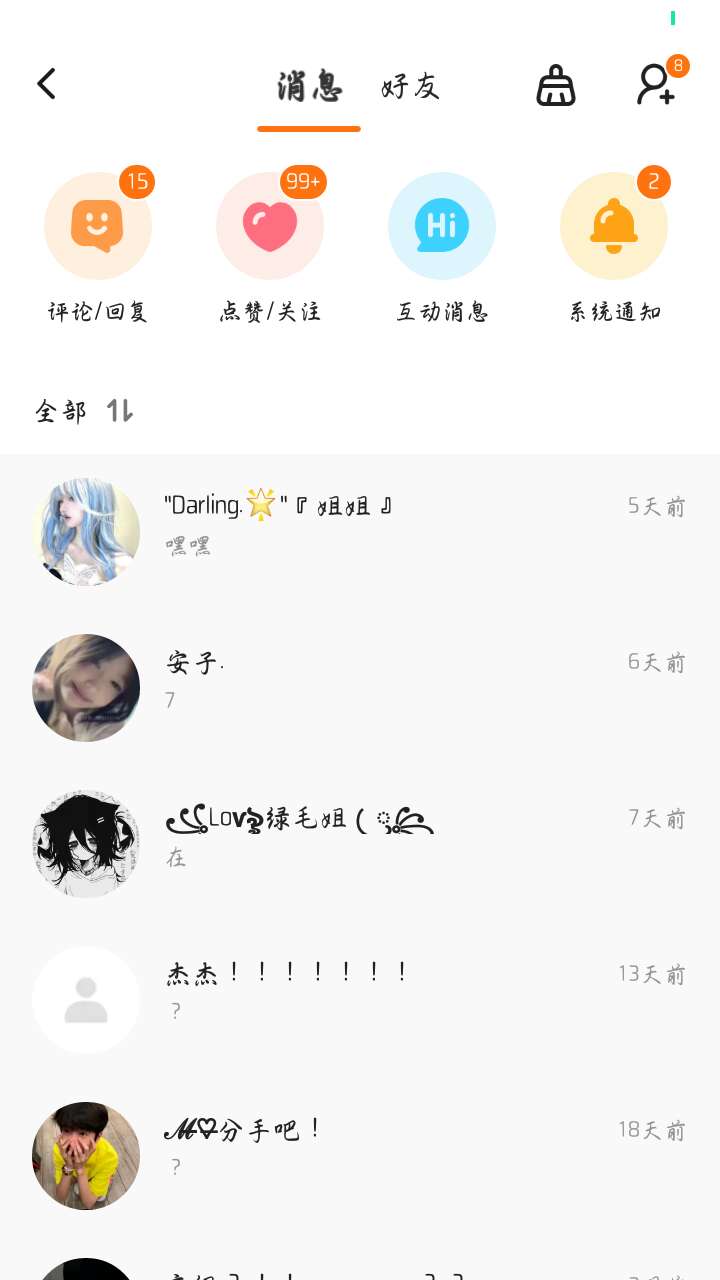Check 系统通知 bell
The width and height of the screenshot is (720, 1280).
[x=614, y=226]
